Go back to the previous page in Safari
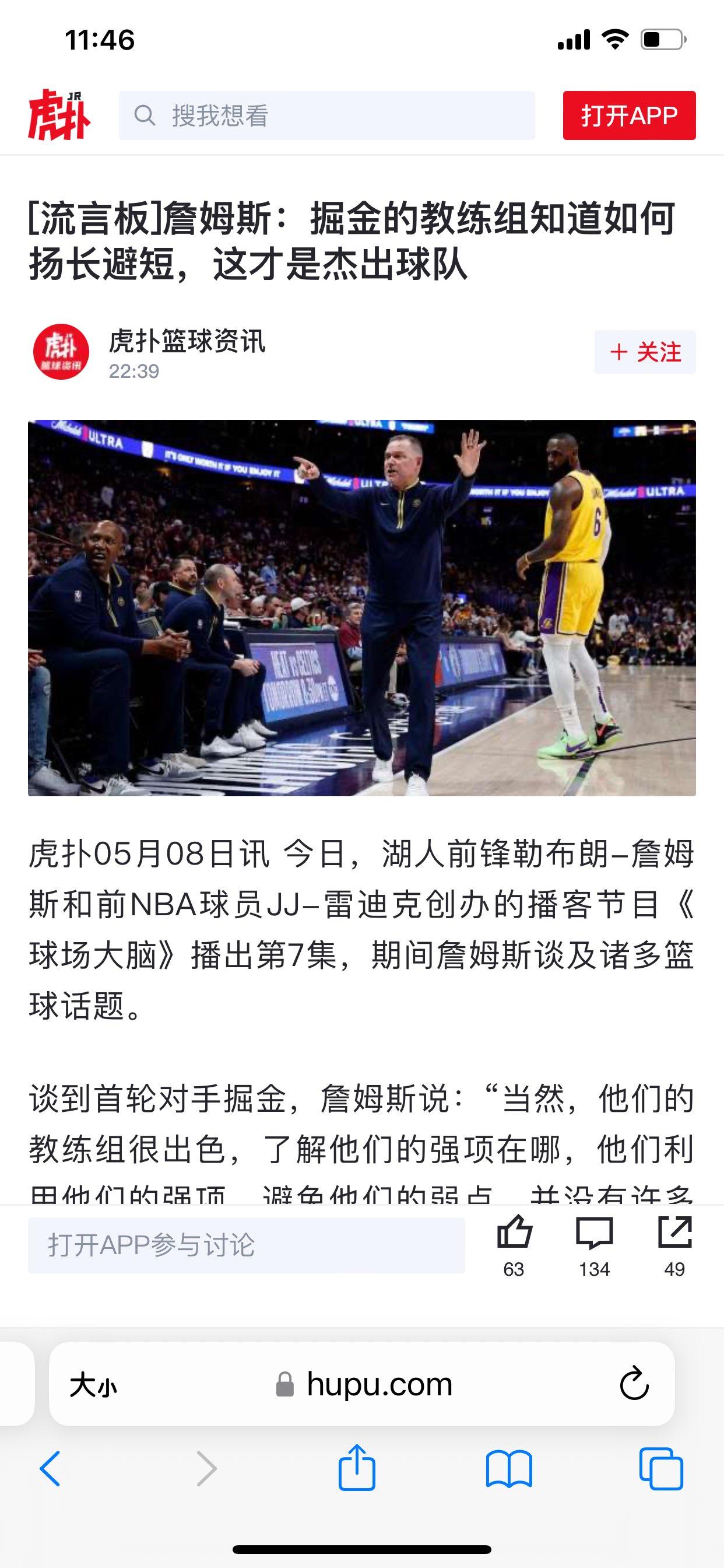Viewport: 724px width, 1568px height. (50, 1468)
